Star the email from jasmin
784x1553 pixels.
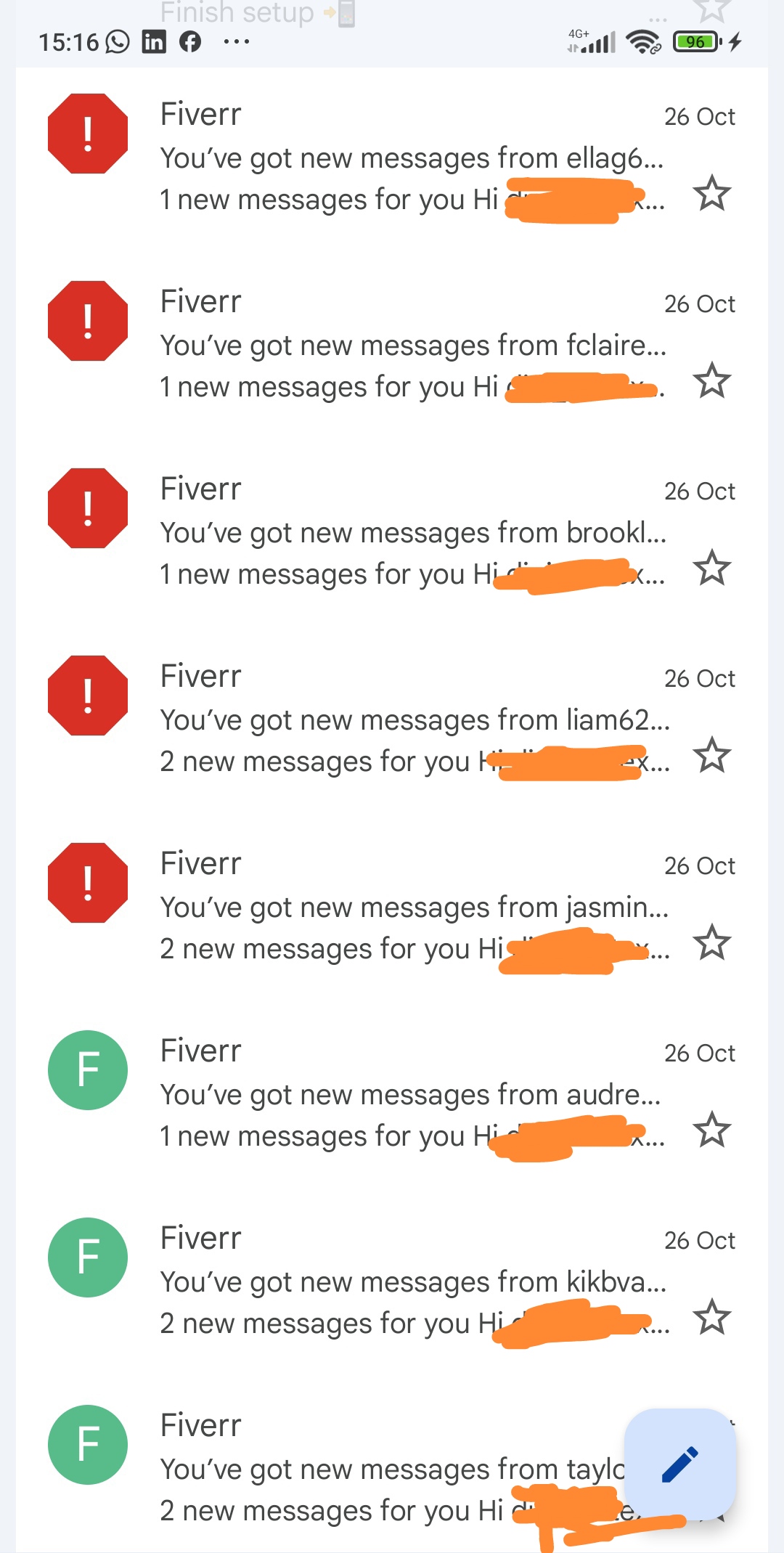pyautogui.click(x=713, y=942)
